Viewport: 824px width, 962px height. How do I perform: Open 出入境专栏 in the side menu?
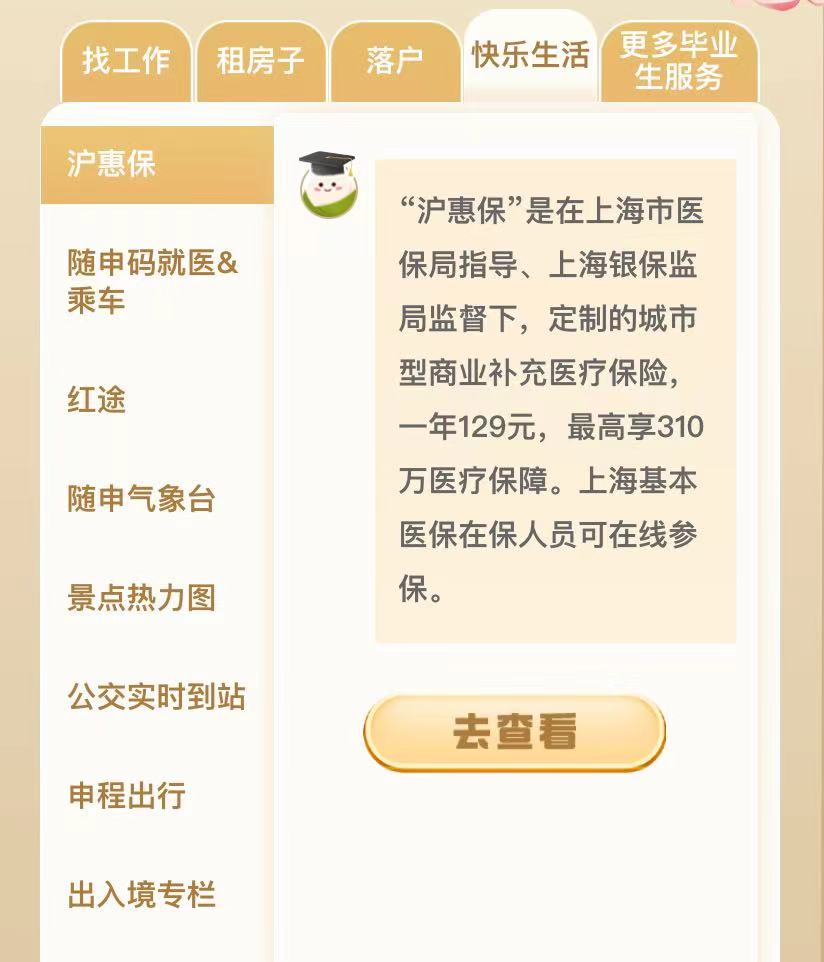tap(142, 894)
